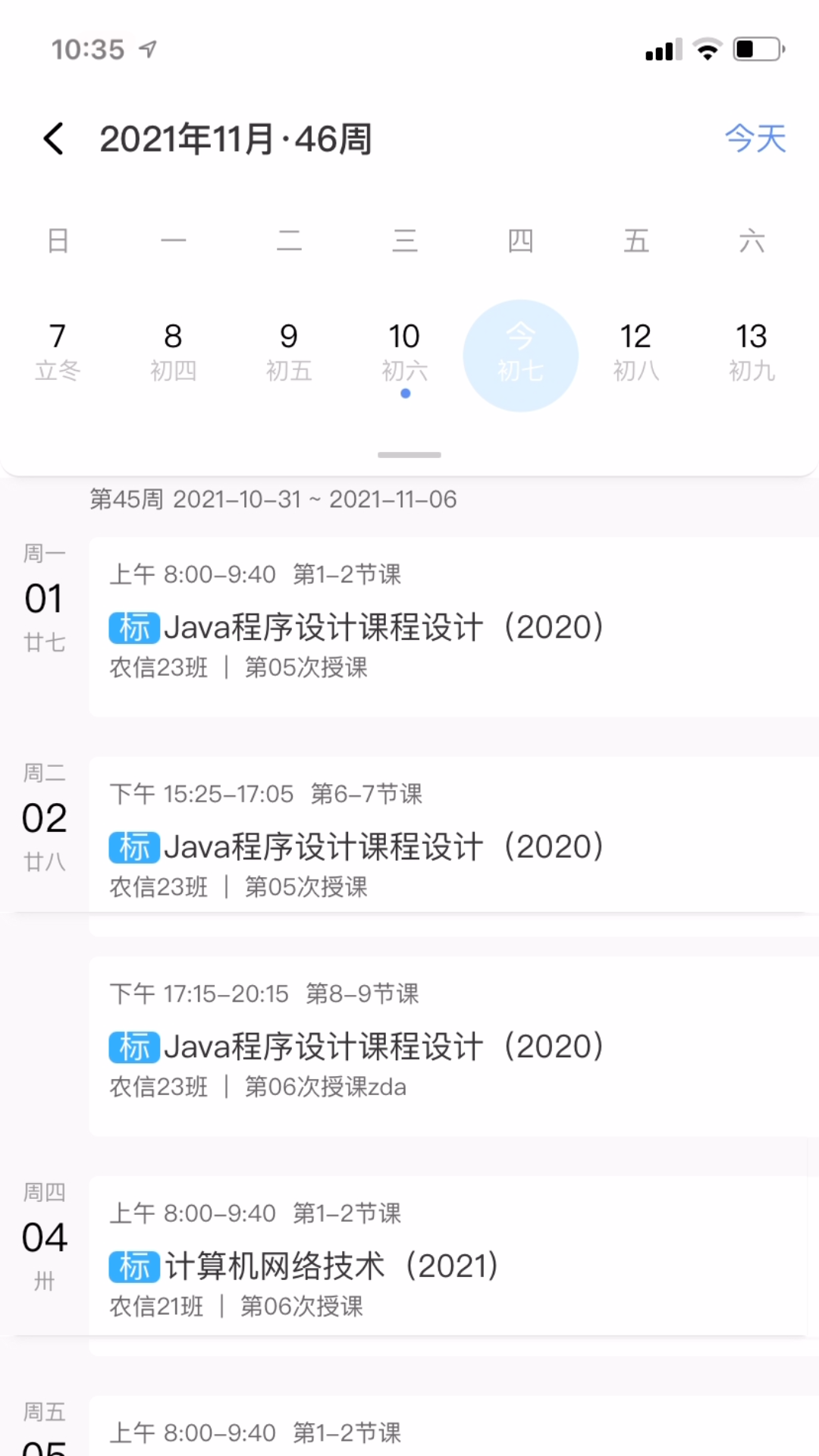
Task: Tap the back chevron to exit week view
Action: coord(53,139)
